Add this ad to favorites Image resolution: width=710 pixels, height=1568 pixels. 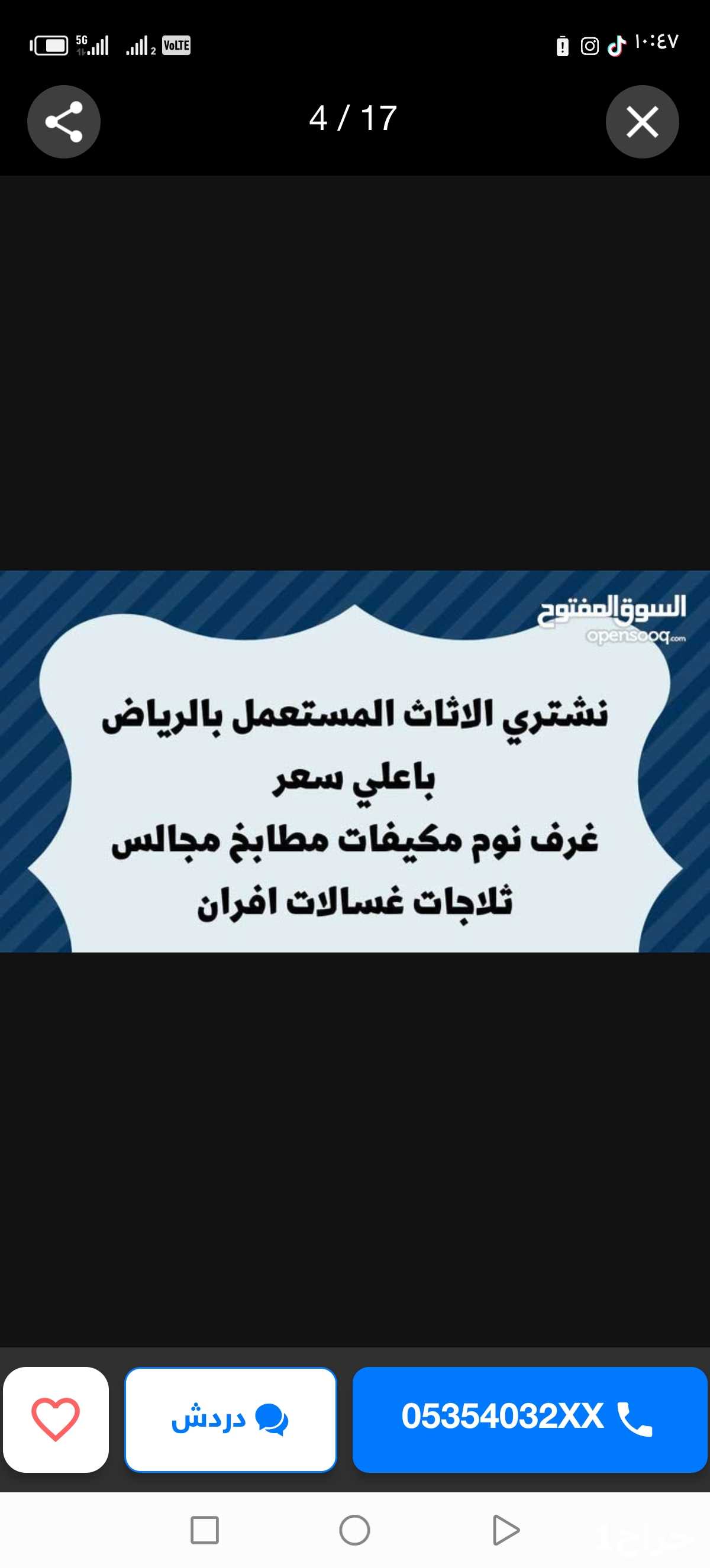56,1420
